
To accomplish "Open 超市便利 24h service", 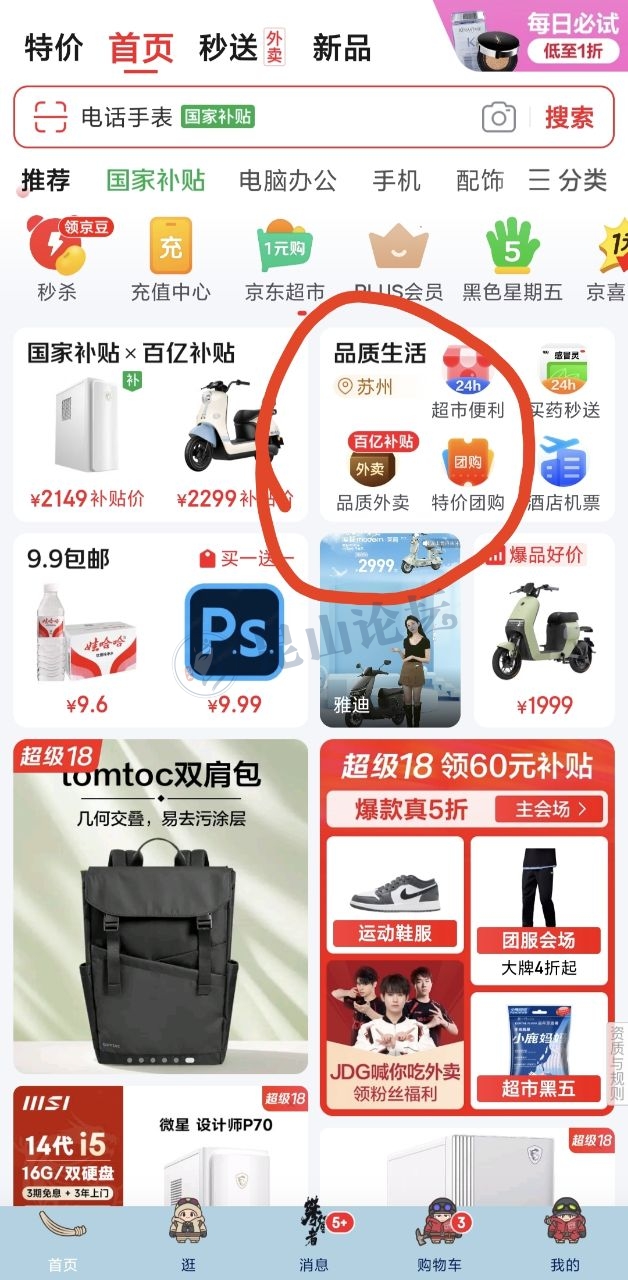I will pos(467,383).
